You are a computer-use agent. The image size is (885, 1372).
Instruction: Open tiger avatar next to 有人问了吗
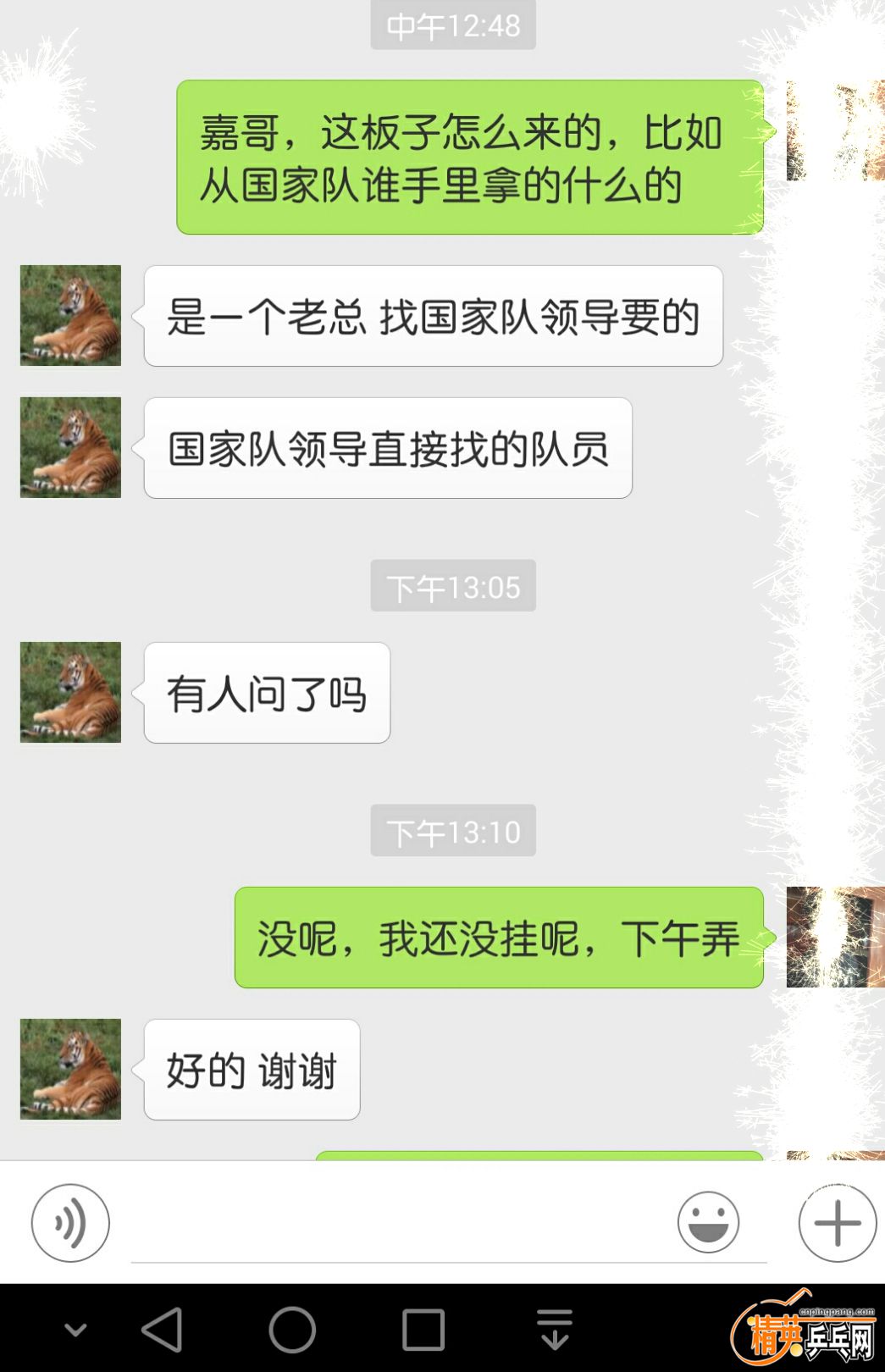pyautogui.click(x=70, y=692)
